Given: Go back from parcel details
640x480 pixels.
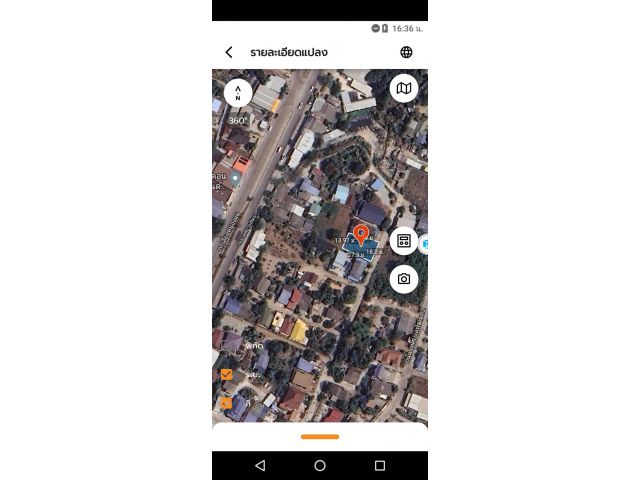Looking at the screenshot, I should click(x=229, y=52).
